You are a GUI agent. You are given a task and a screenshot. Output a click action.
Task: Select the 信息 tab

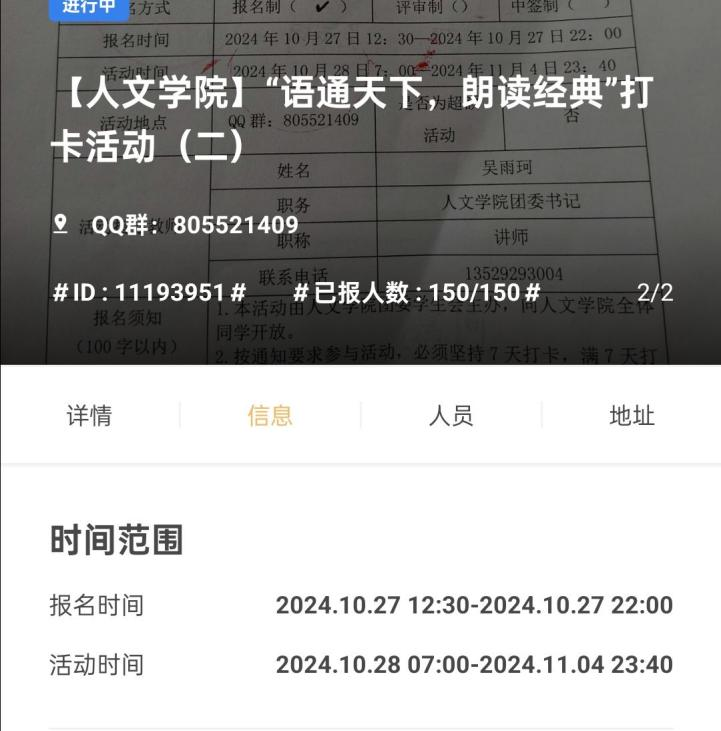[270, 416]
